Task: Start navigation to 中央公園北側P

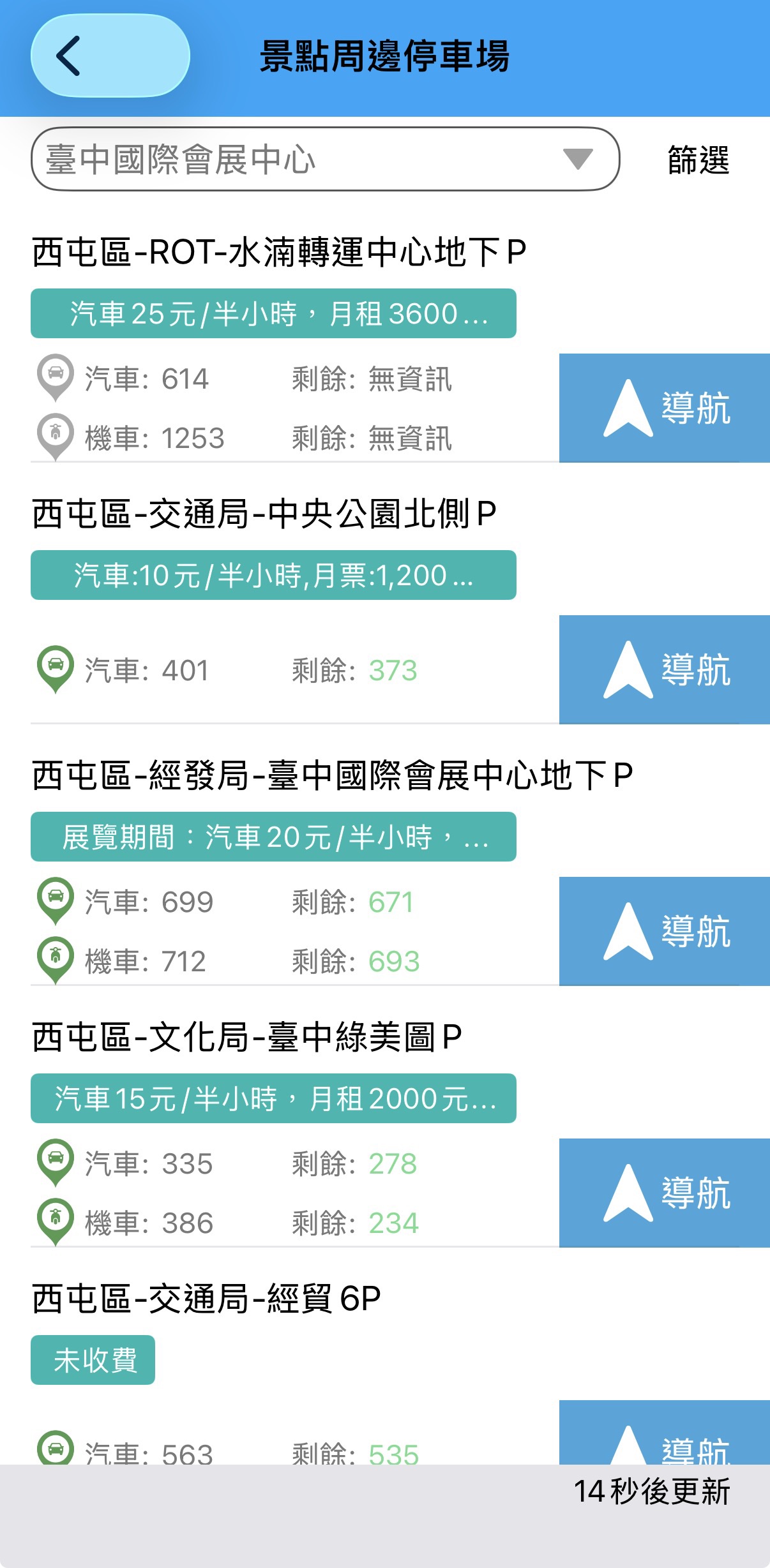Action: tap(665, 669)
